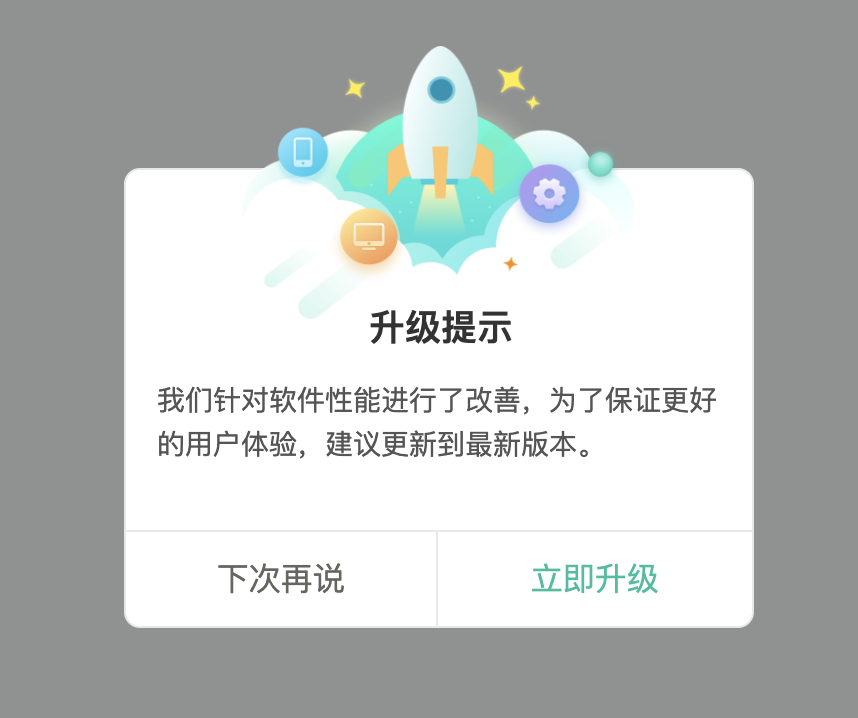Tap 下次再说 to postpone the upgrade
The image size is (858, 718).
[281, 579]
